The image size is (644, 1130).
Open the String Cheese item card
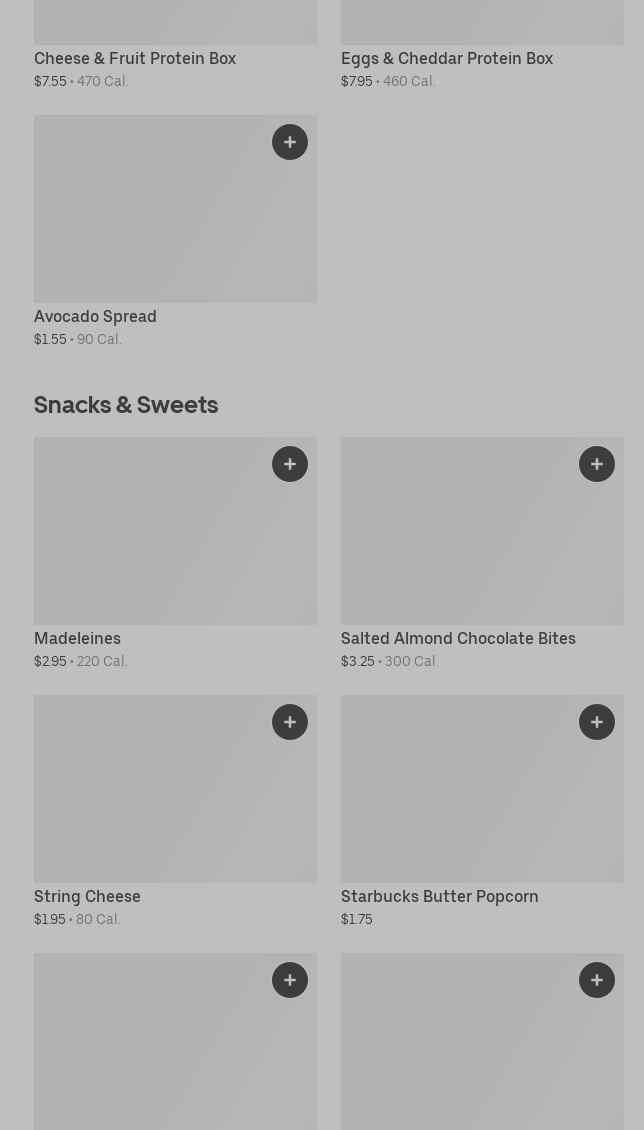(x=175, y=812)
